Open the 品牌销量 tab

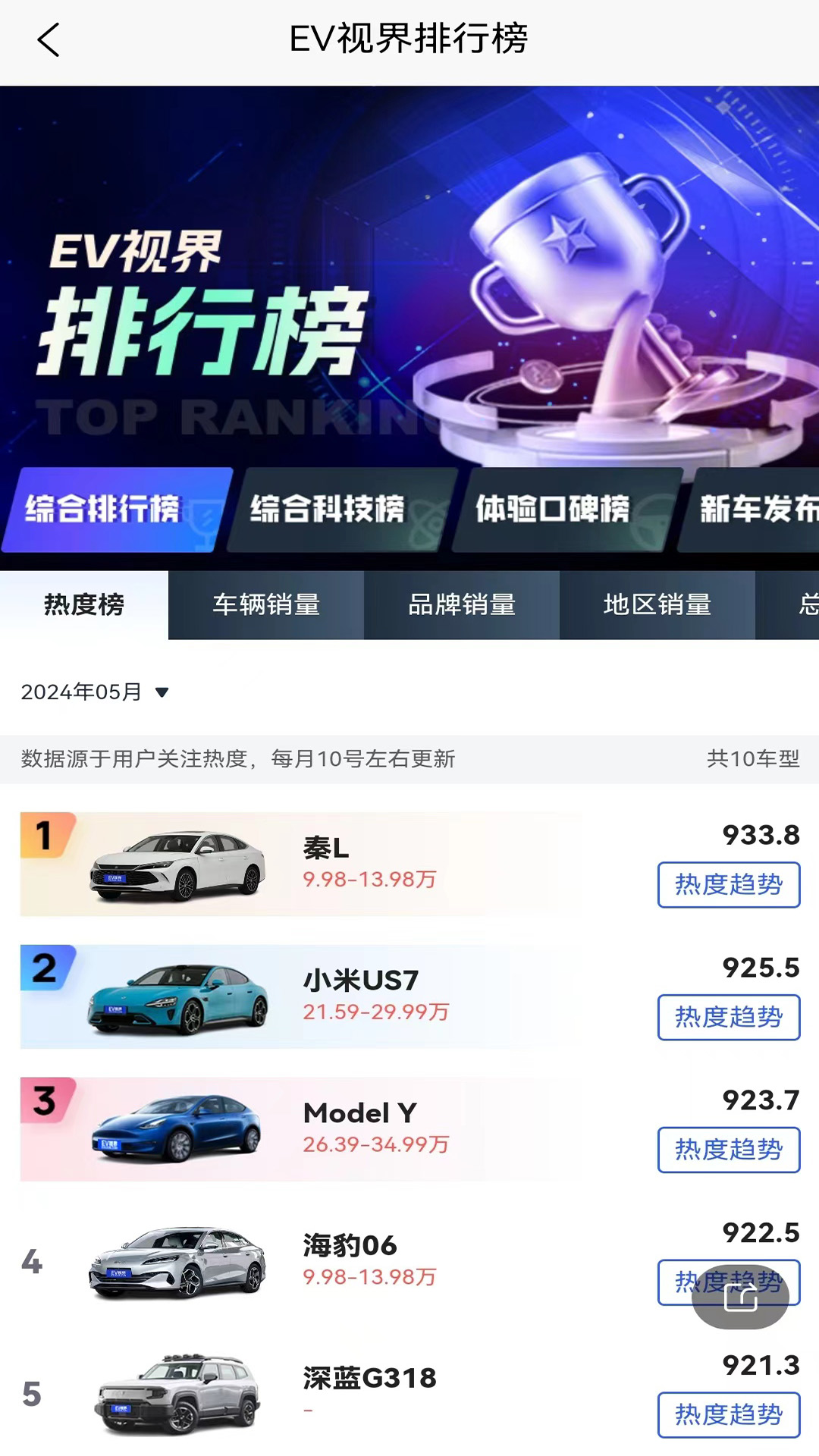click(462, 604)
